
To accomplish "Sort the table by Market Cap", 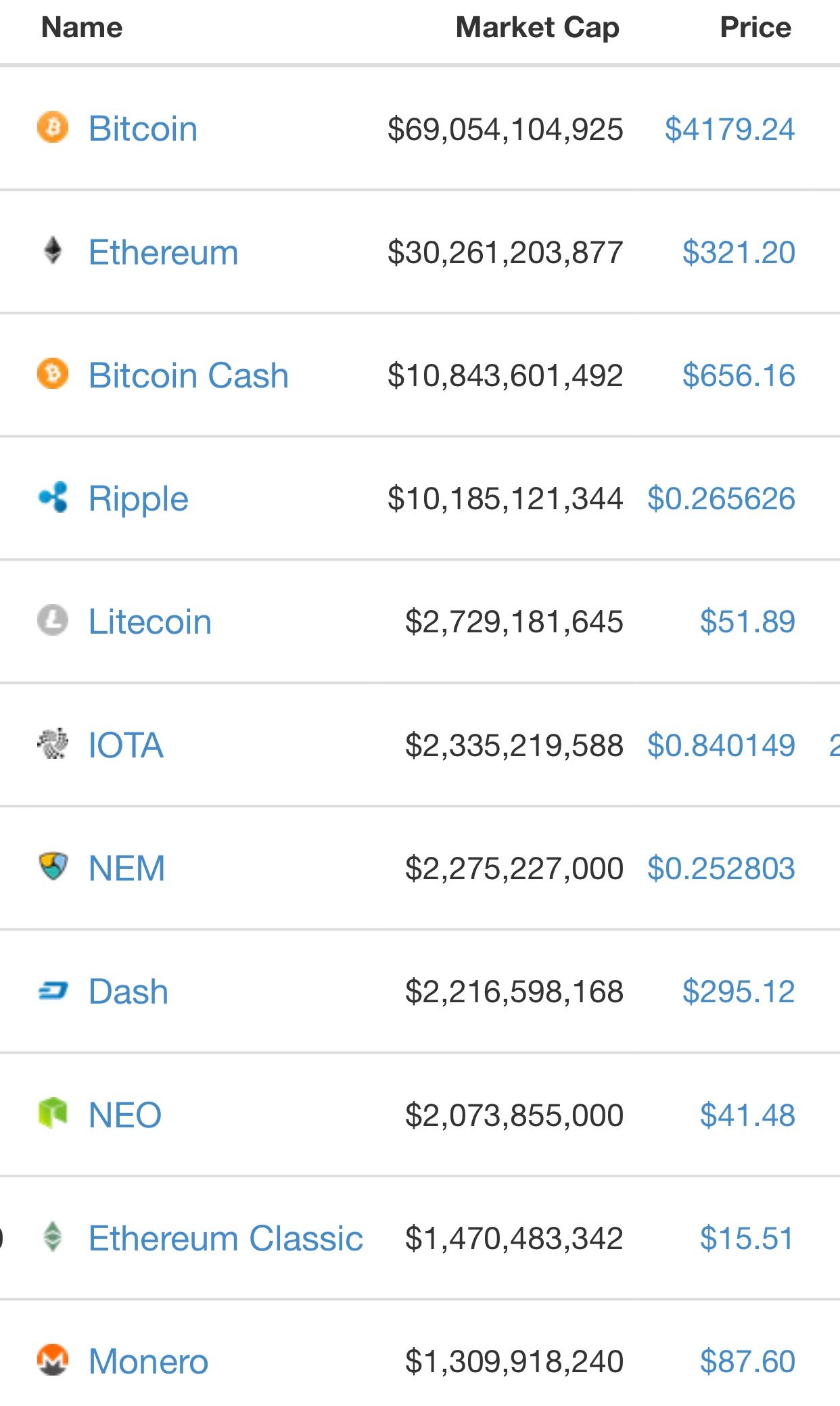I will (x=538, y=28).
